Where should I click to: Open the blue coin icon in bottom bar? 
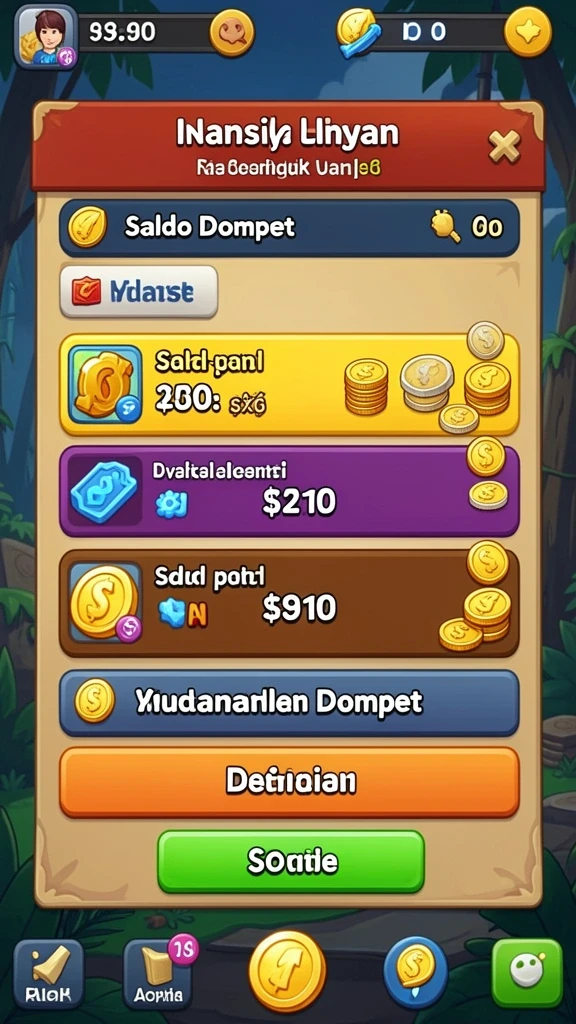click(x=415, y=971)
